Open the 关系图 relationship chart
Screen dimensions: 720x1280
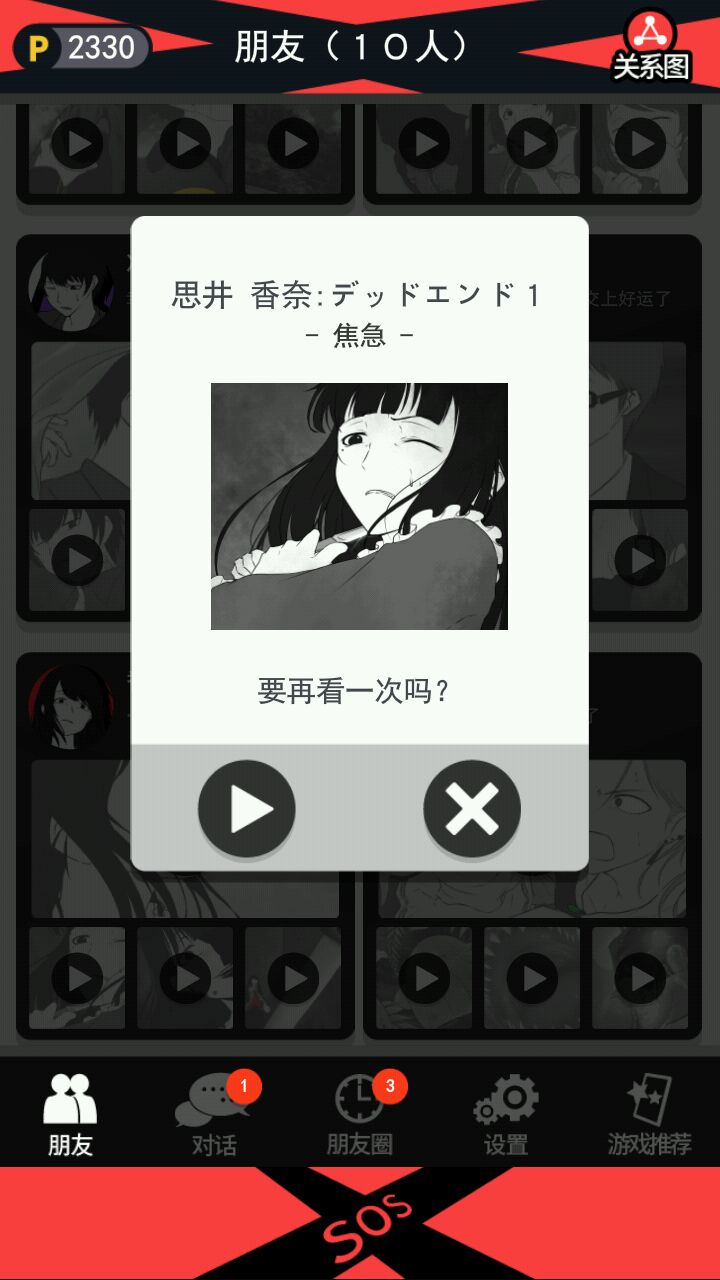651,46
